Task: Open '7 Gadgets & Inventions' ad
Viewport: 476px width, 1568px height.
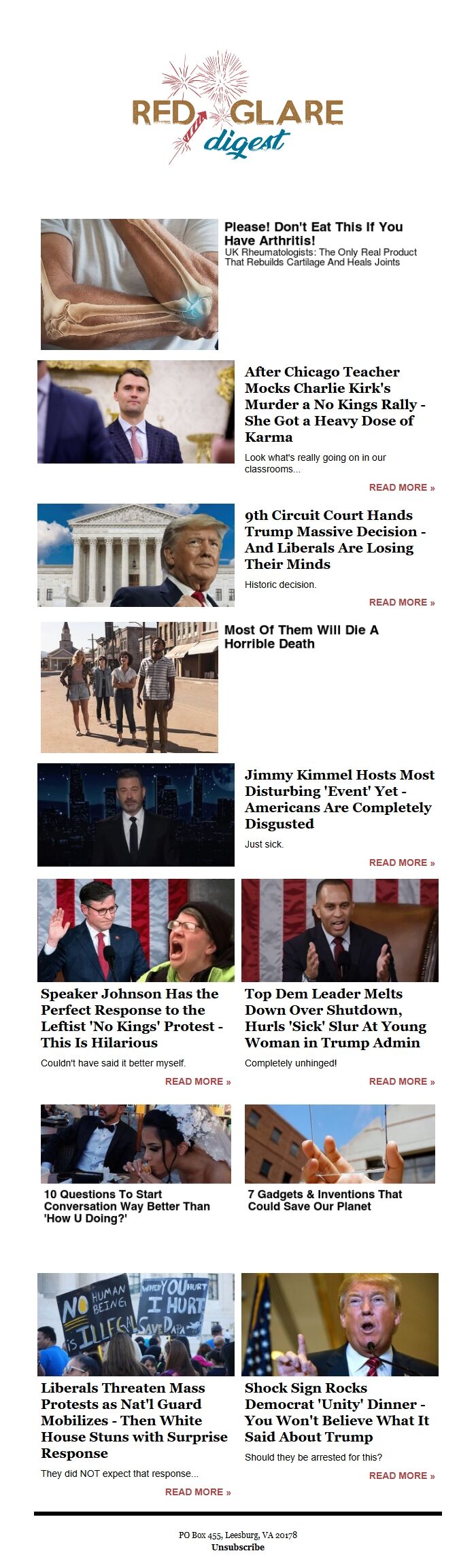Action: coord(324,1200)
